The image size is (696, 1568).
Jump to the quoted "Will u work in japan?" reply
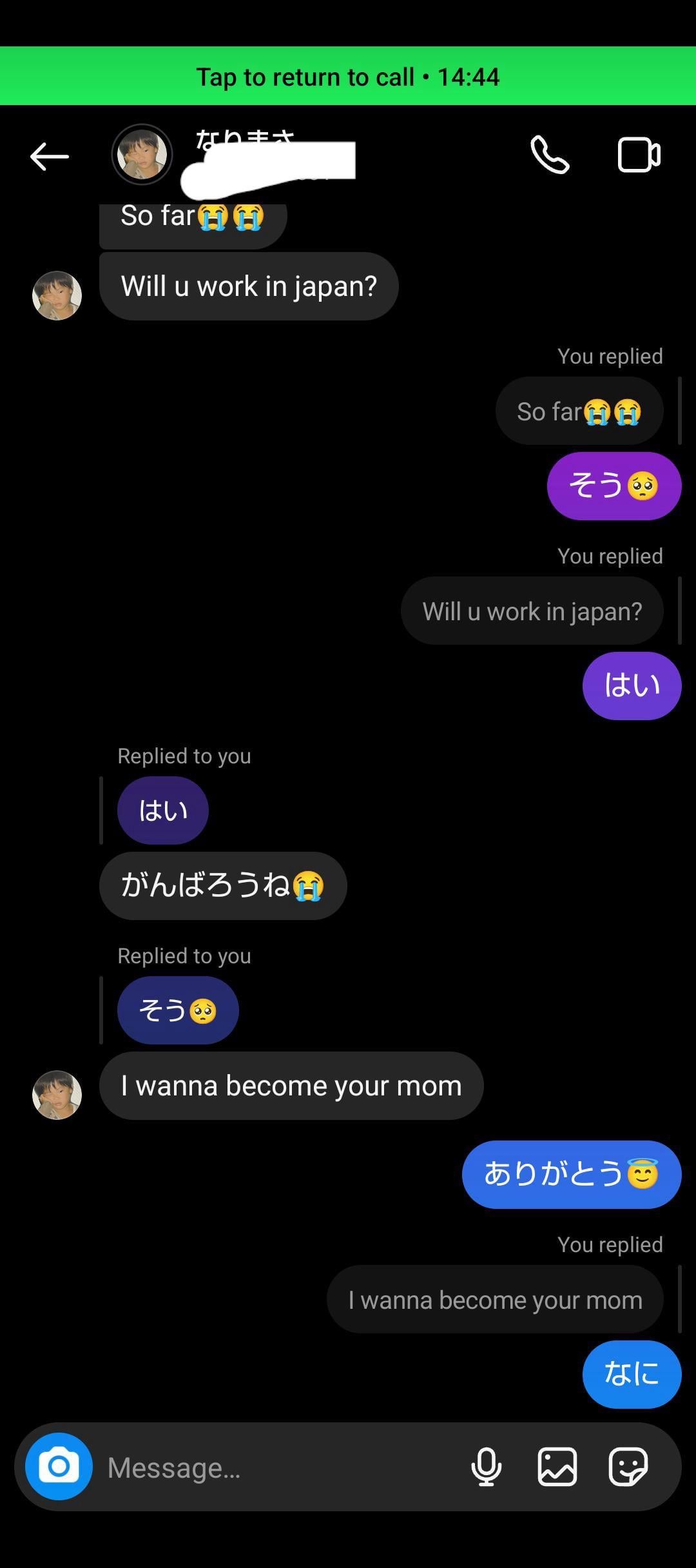[532, 611]
